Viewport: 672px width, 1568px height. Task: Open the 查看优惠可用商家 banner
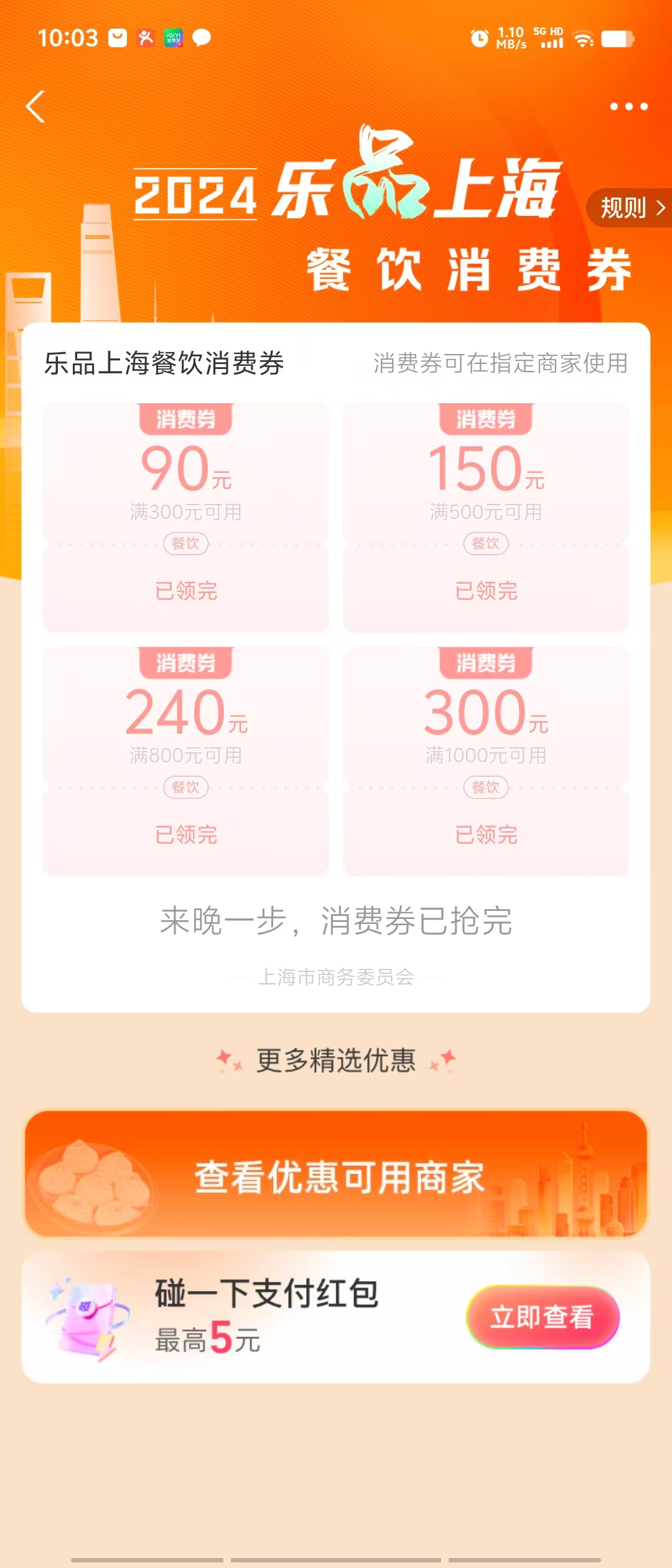[x=336, y=1176]
